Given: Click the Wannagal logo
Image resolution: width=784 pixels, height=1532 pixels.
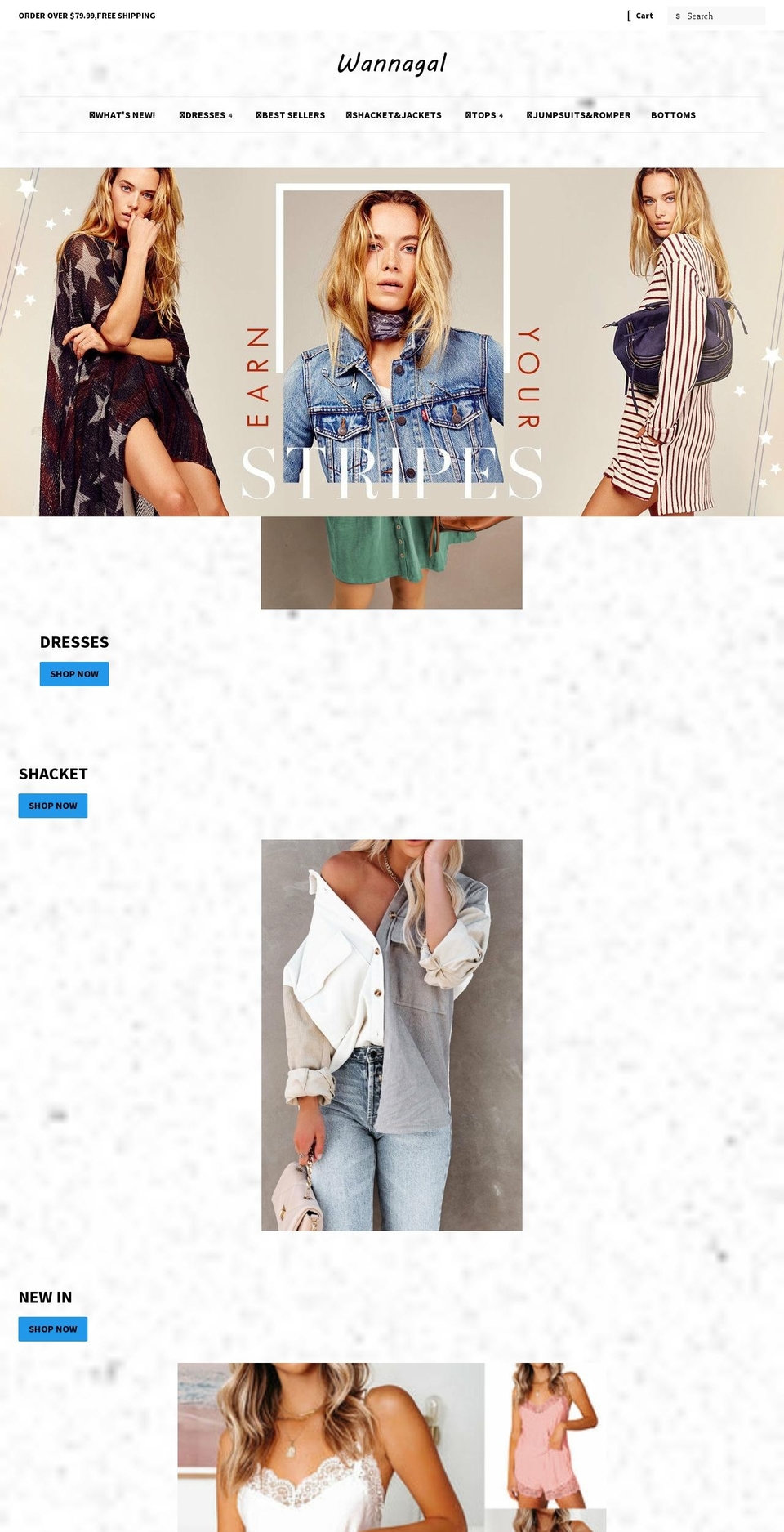Looking at the screenshot, I should click(392, 62).
